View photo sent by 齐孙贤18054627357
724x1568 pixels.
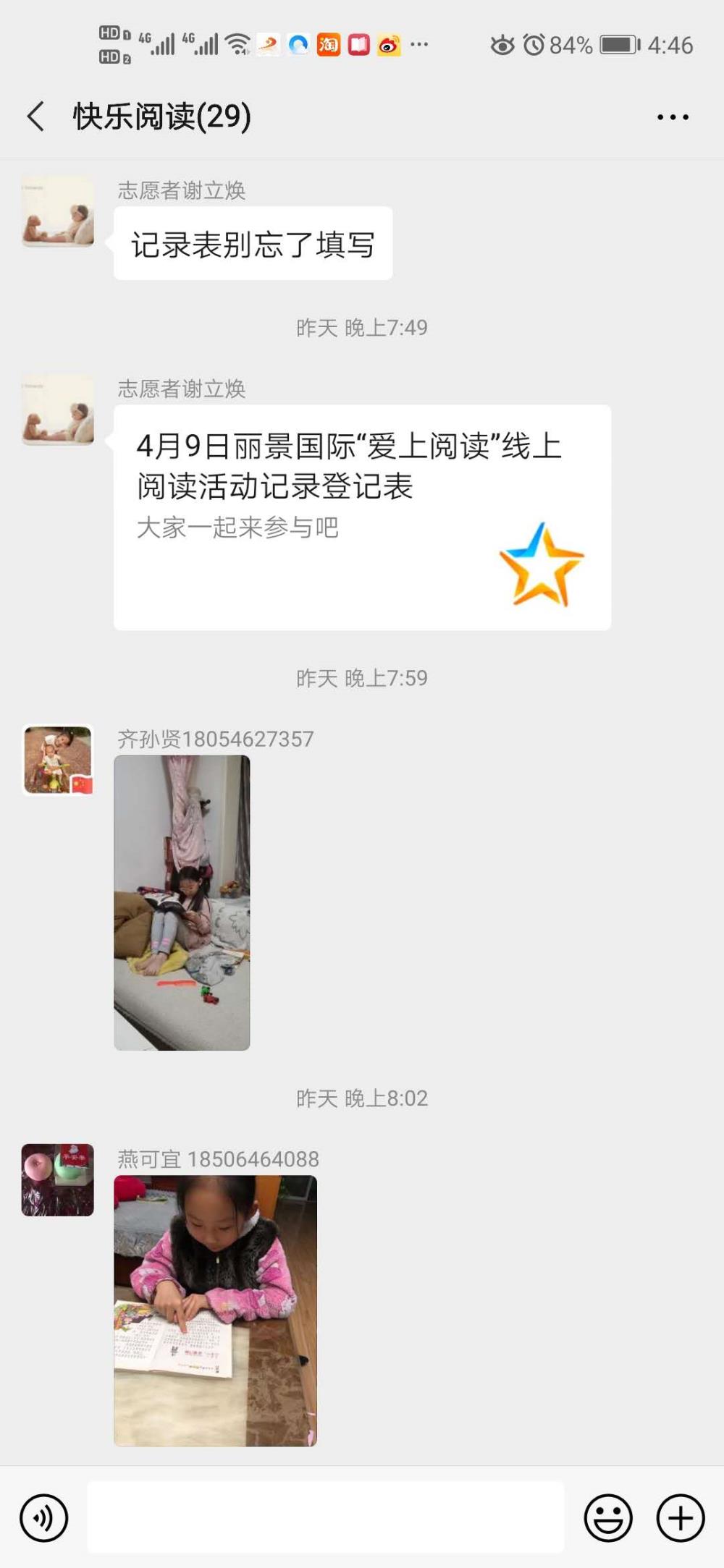click(182, 902)
